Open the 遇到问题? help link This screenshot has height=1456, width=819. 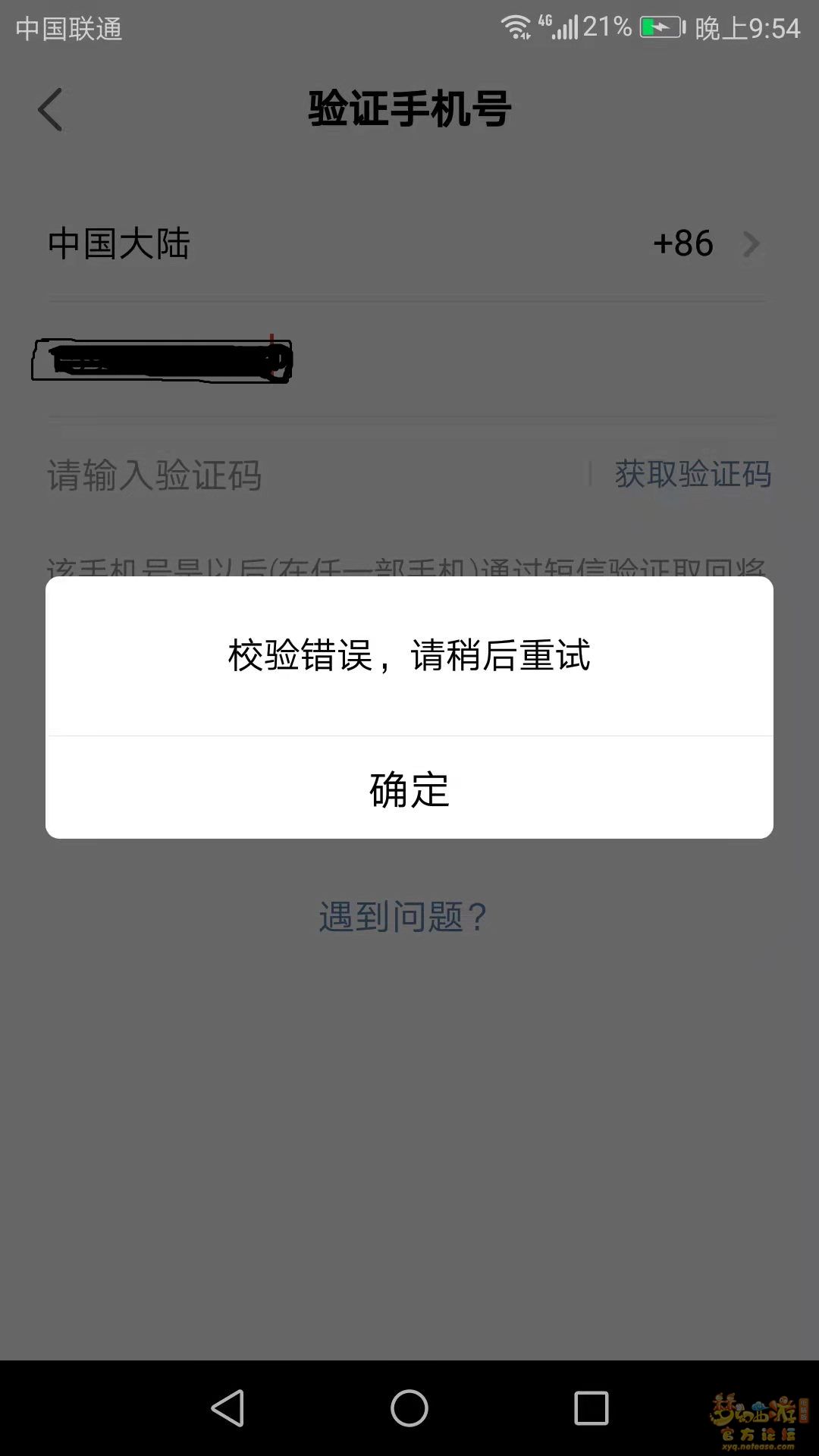click(402, 917)
